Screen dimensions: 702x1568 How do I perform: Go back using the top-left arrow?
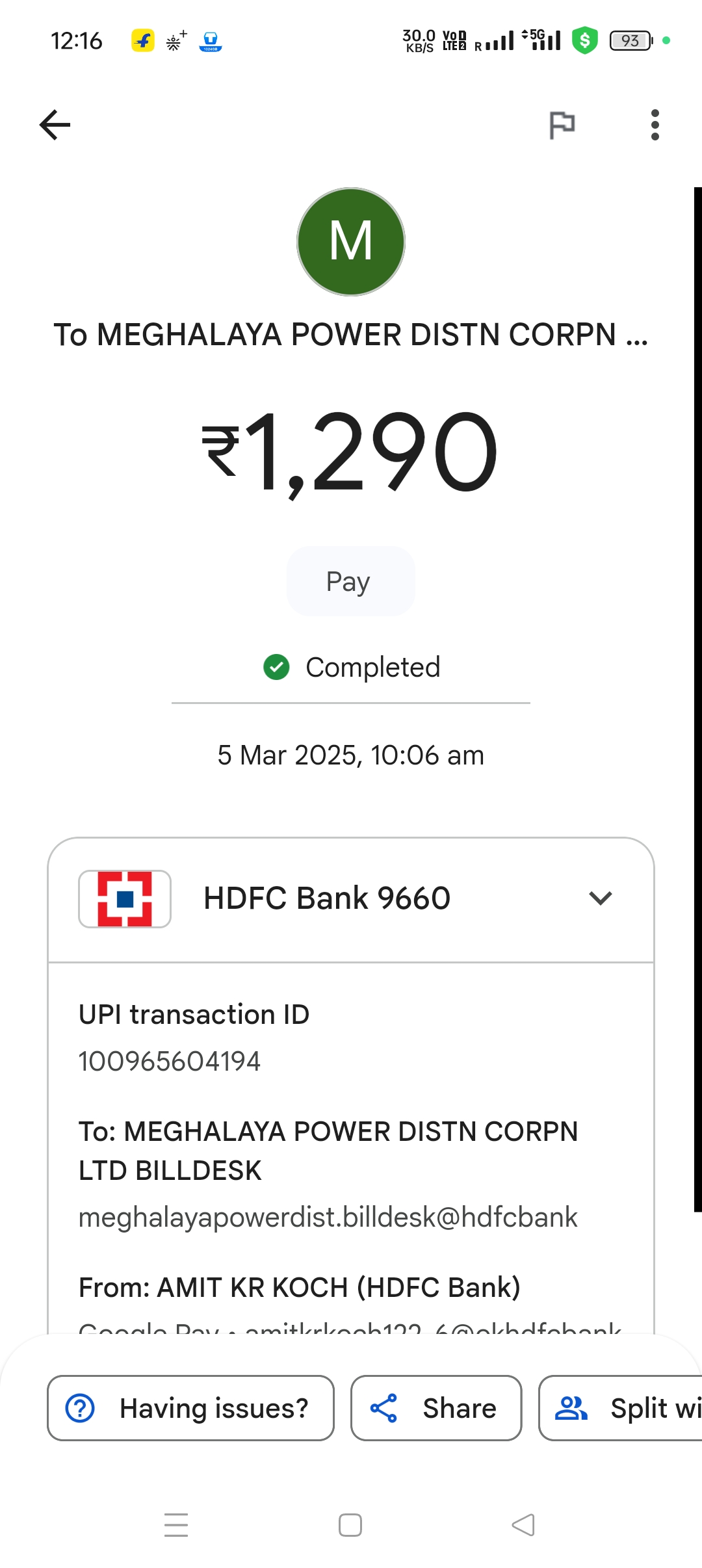55,125
